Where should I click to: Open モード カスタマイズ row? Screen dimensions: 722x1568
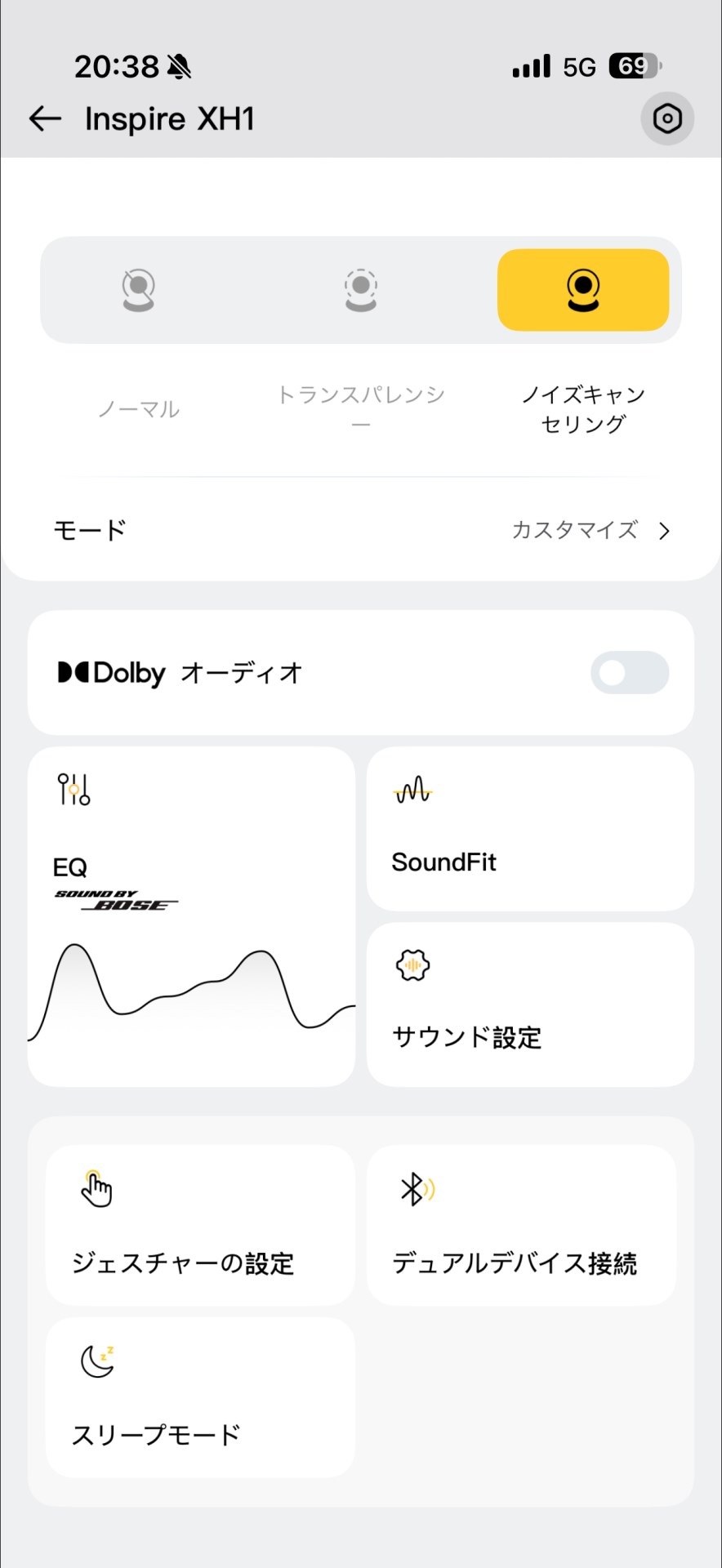[361, 531]
